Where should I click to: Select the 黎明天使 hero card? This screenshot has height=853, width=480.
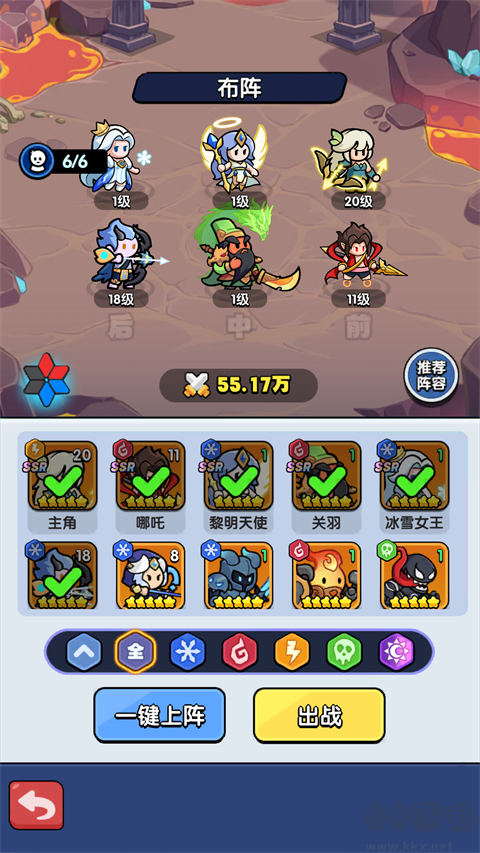point(238,475)
